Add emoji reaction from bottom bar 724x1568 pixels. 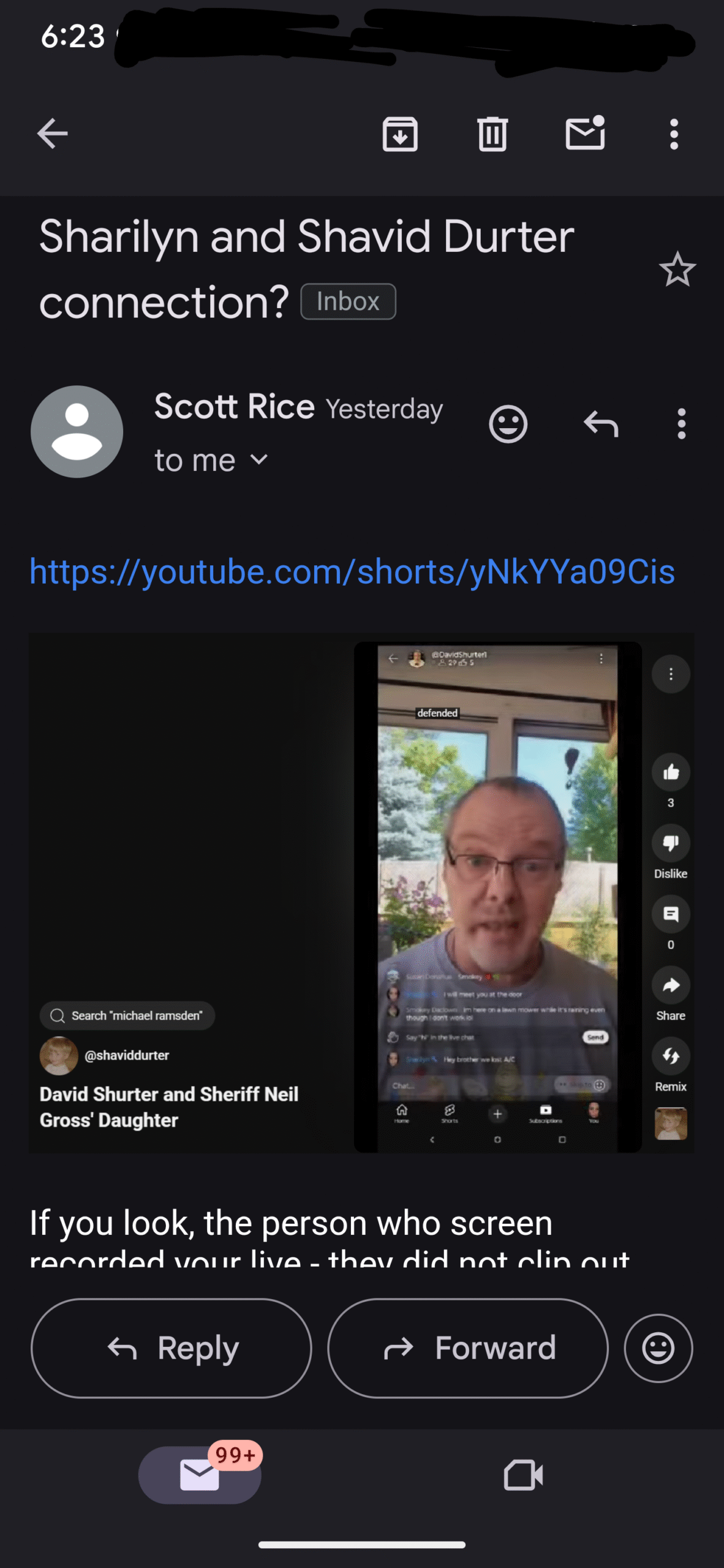(658, 1348)
